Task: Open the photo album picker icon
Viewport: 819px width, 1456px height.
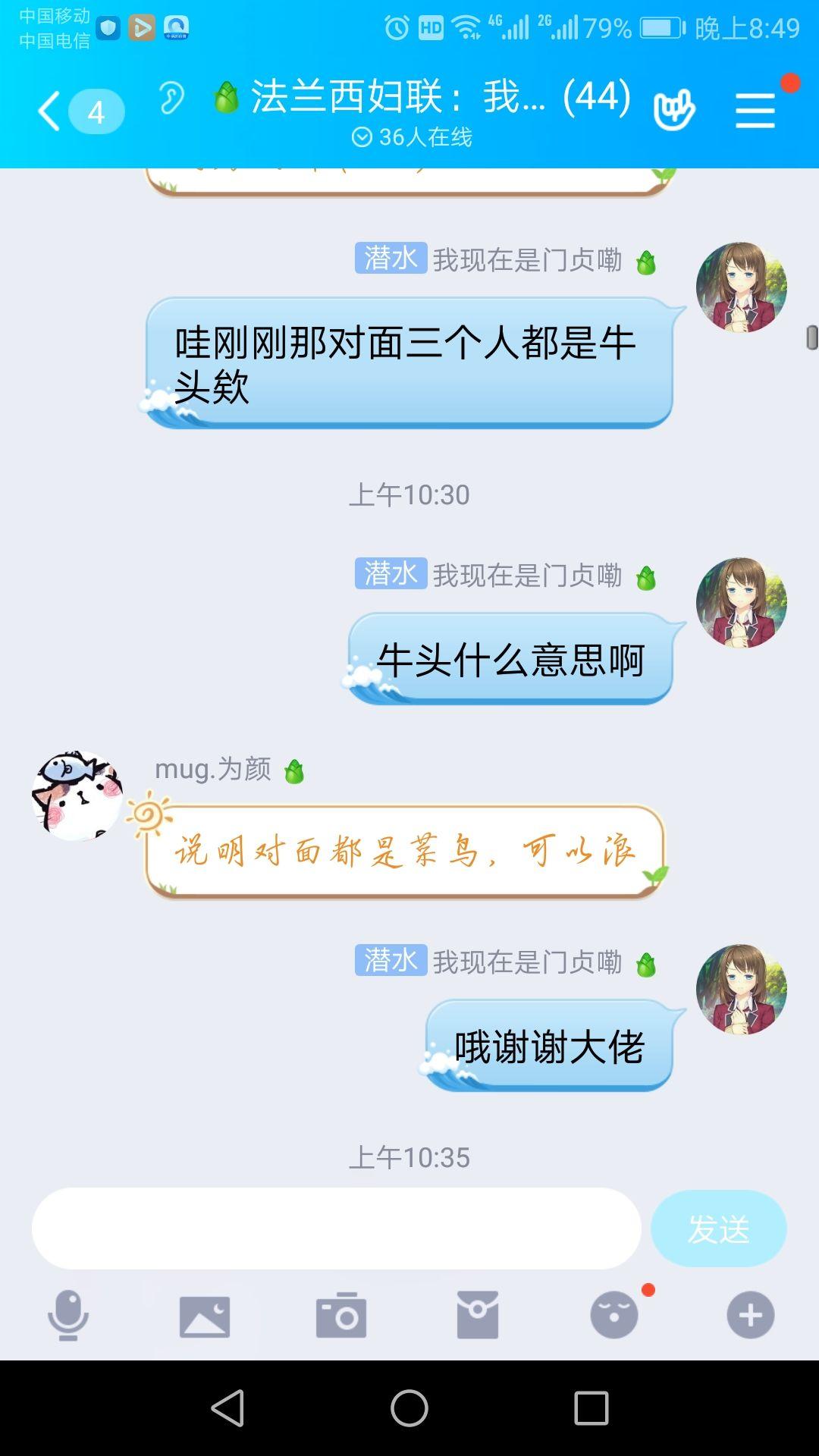Action: [x=203, y=1316]
